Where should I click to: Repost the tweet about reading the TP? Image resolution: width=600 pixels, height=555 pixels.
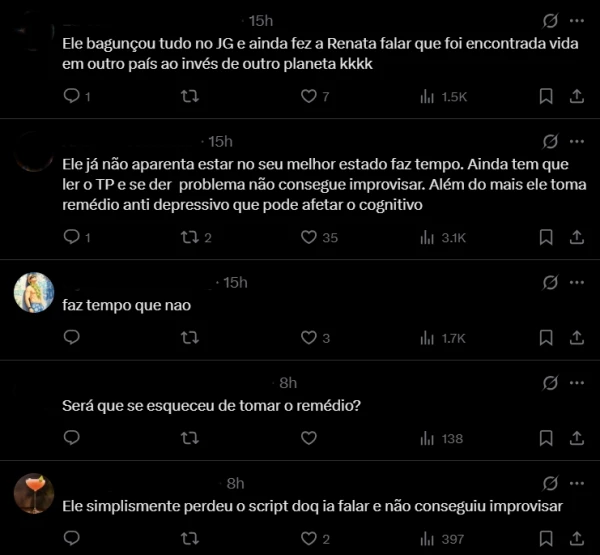[189, 238]
